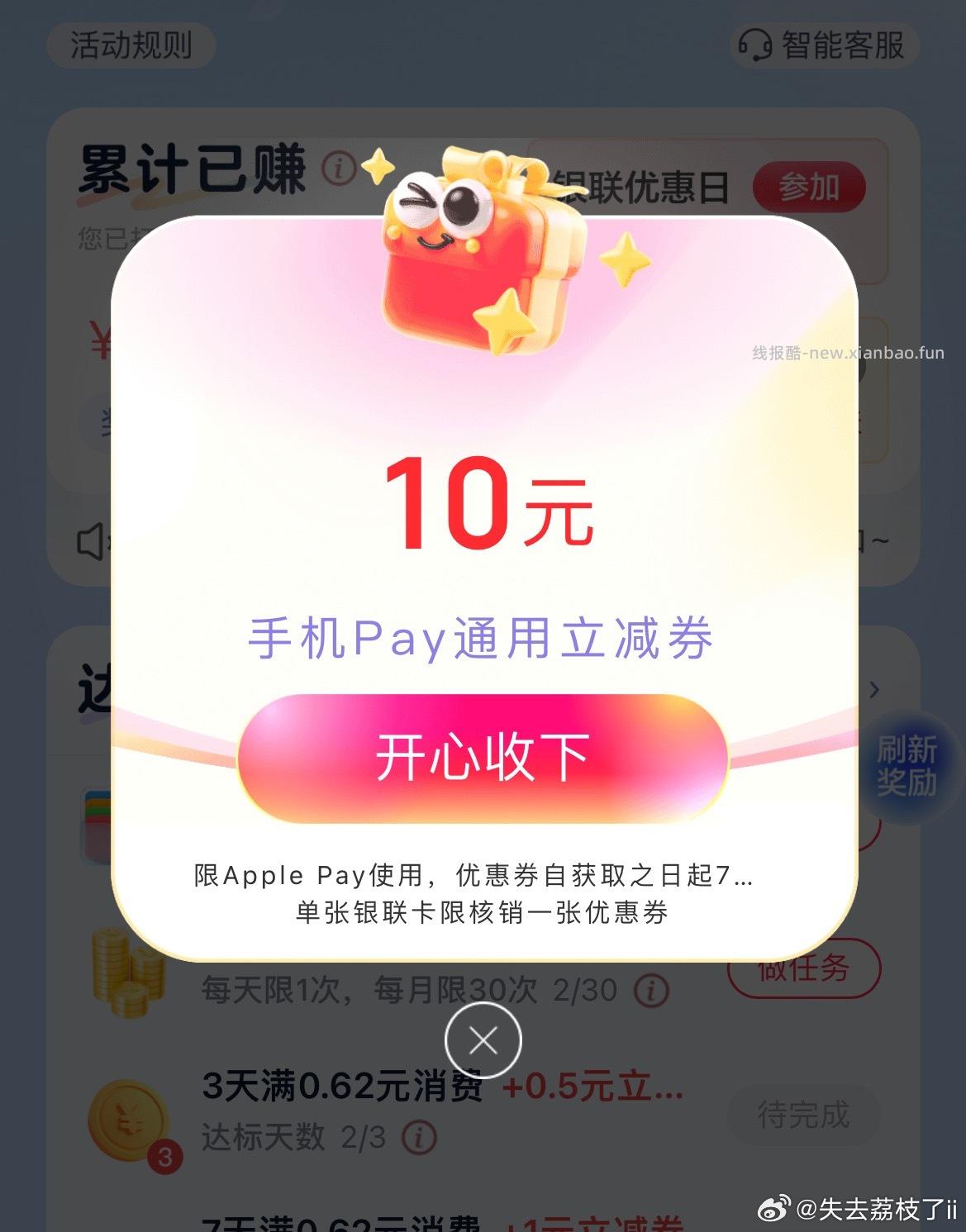Open info icon next to 达标天数 2/3
The width and height of the screenshot is (966, 1232).
(x=419, y=1138)
